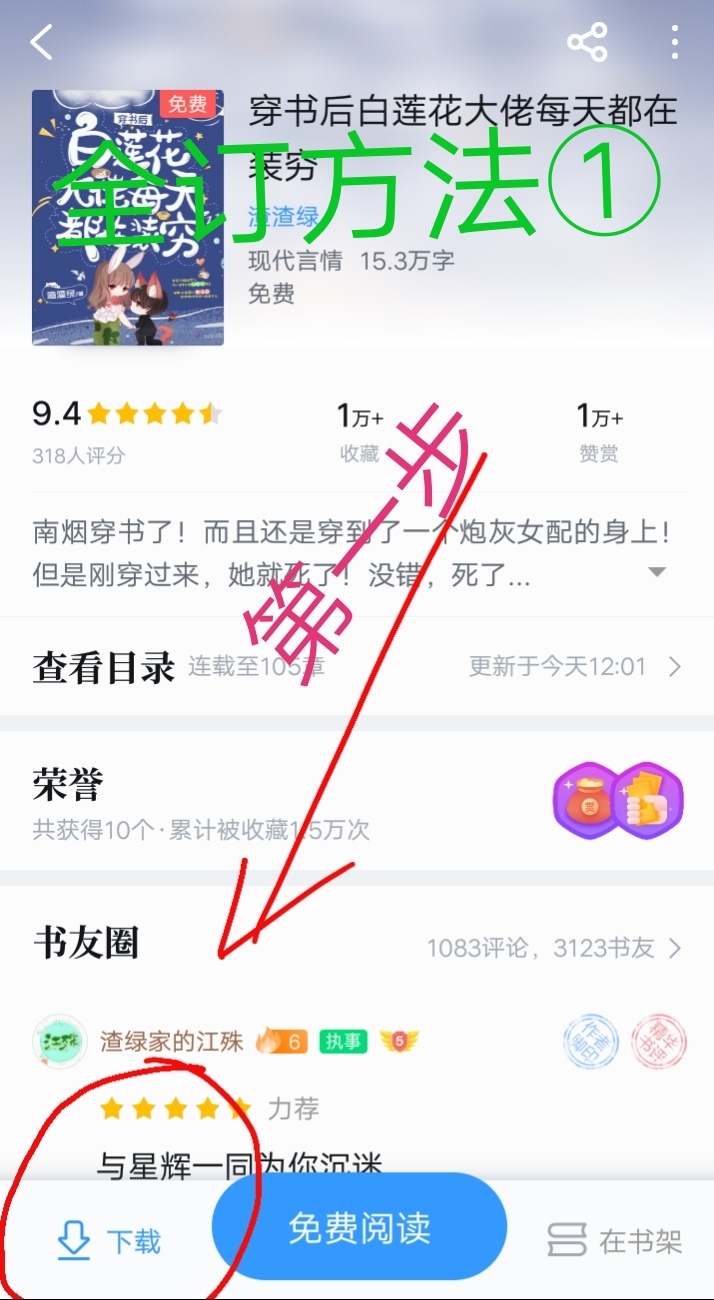Share this book
Image resolution: width=714 pixels, height=1300 pixels.
pyautogui.click(x=587, y=43)
